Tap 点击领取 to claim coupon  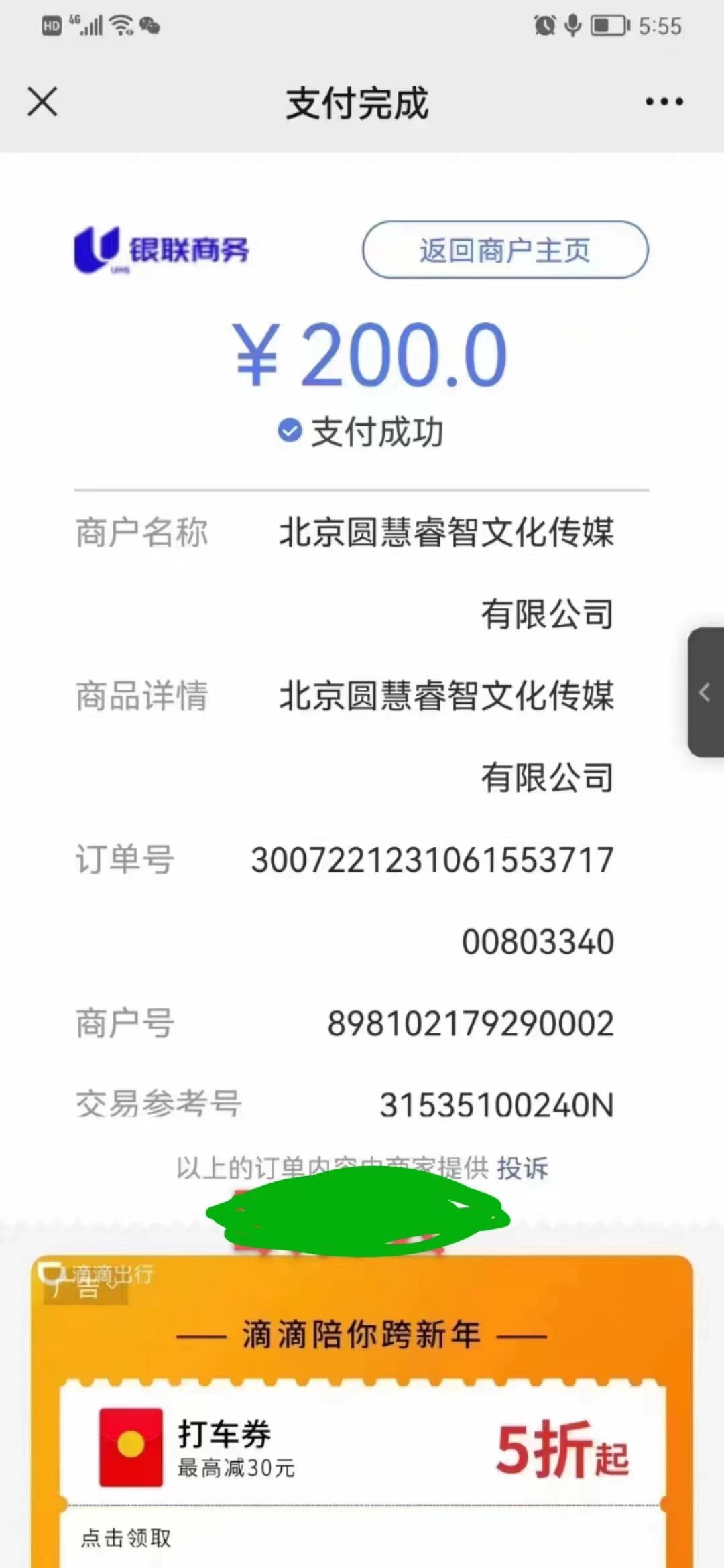(126, 1538)
